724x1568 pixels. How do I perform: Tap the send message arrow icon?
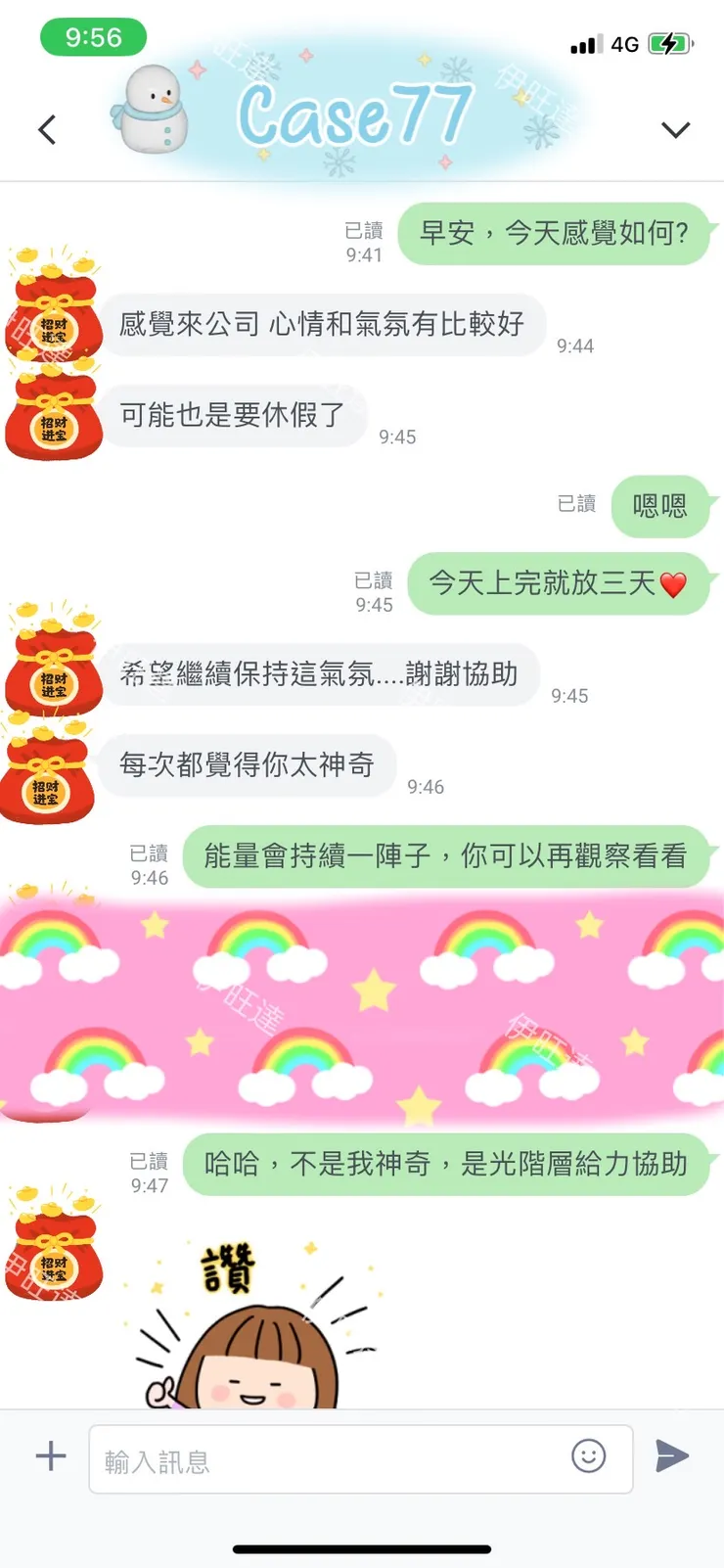674,1456
